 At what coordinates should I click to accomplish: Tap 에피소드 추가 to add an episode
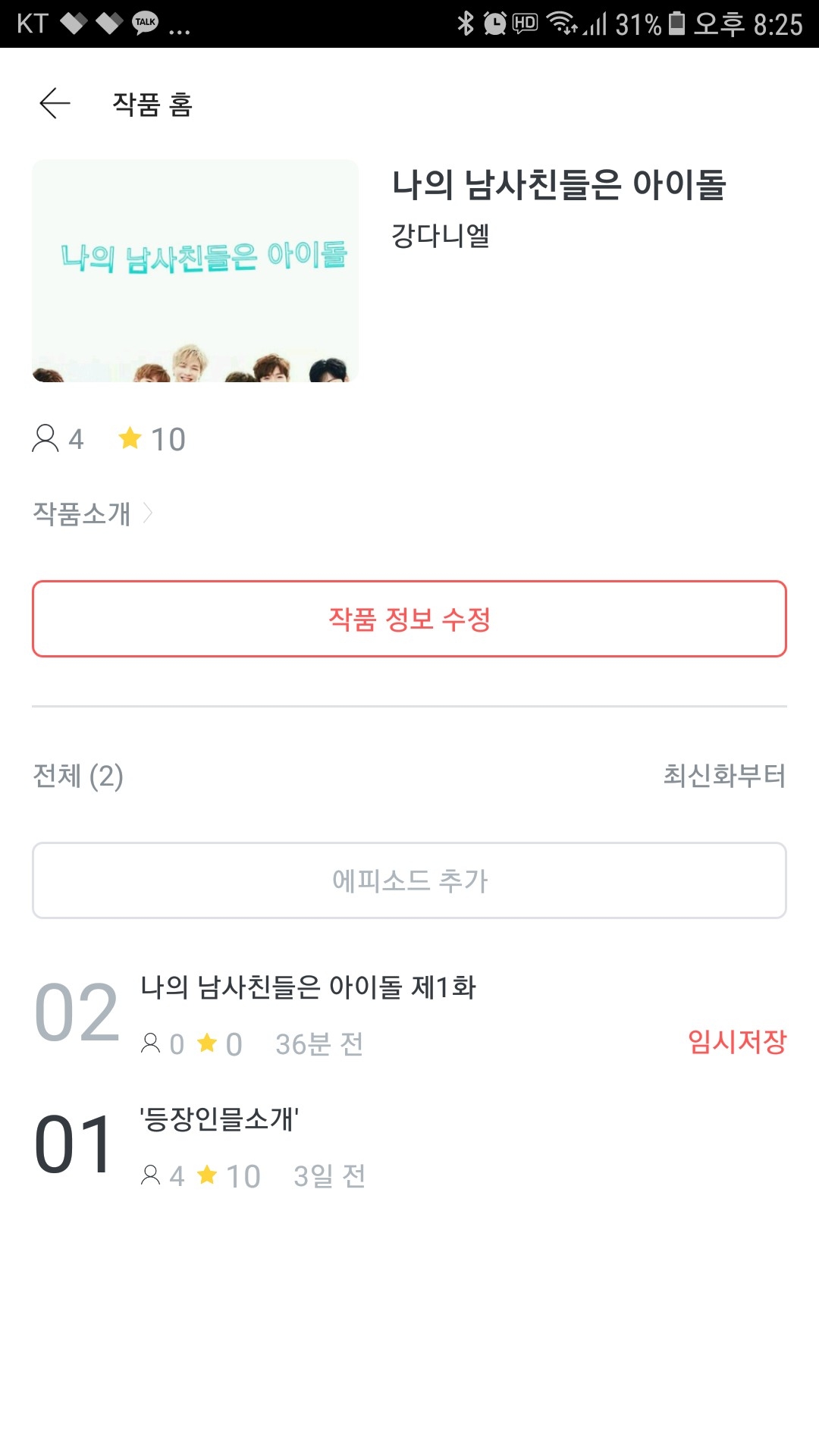point(409,880)
